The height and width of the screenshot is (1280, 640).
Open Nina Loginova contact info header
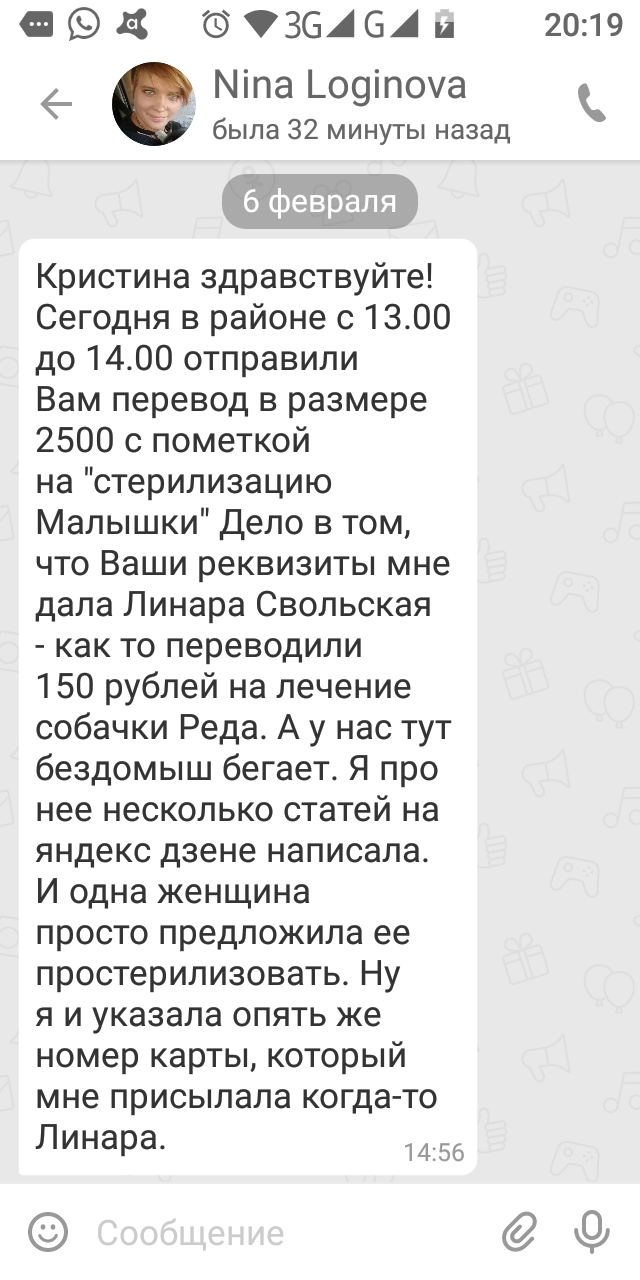tap(361, 104)
